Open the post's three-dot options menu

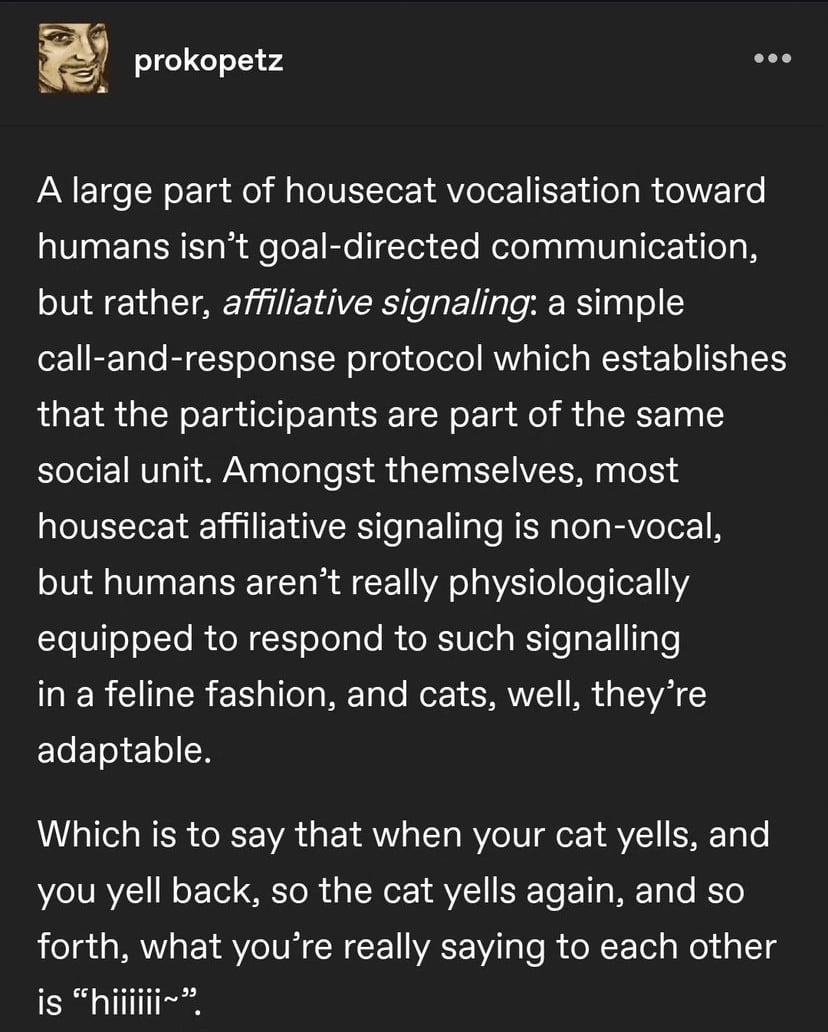(773, 60)
